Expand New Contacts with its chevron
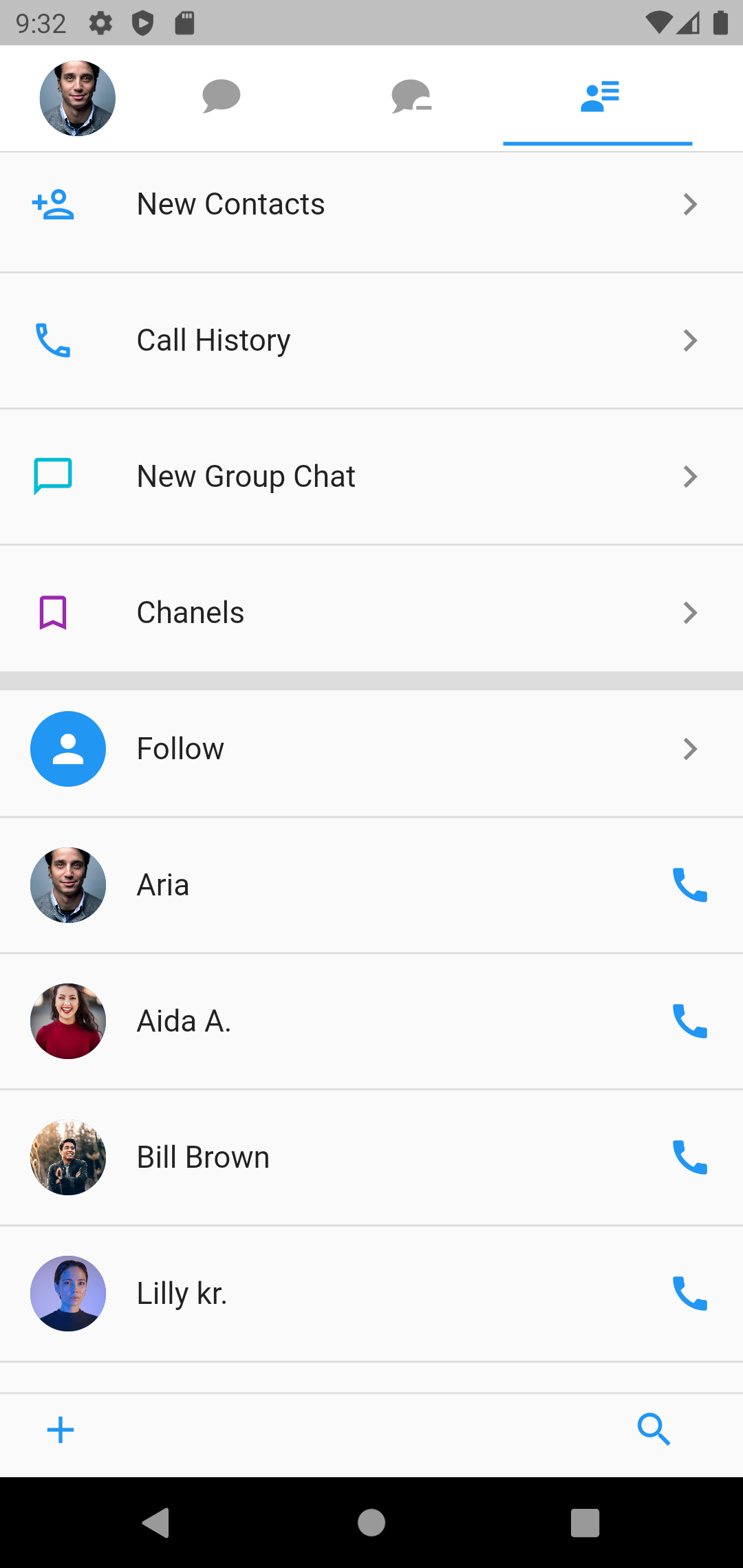 (x=691, y=204)
